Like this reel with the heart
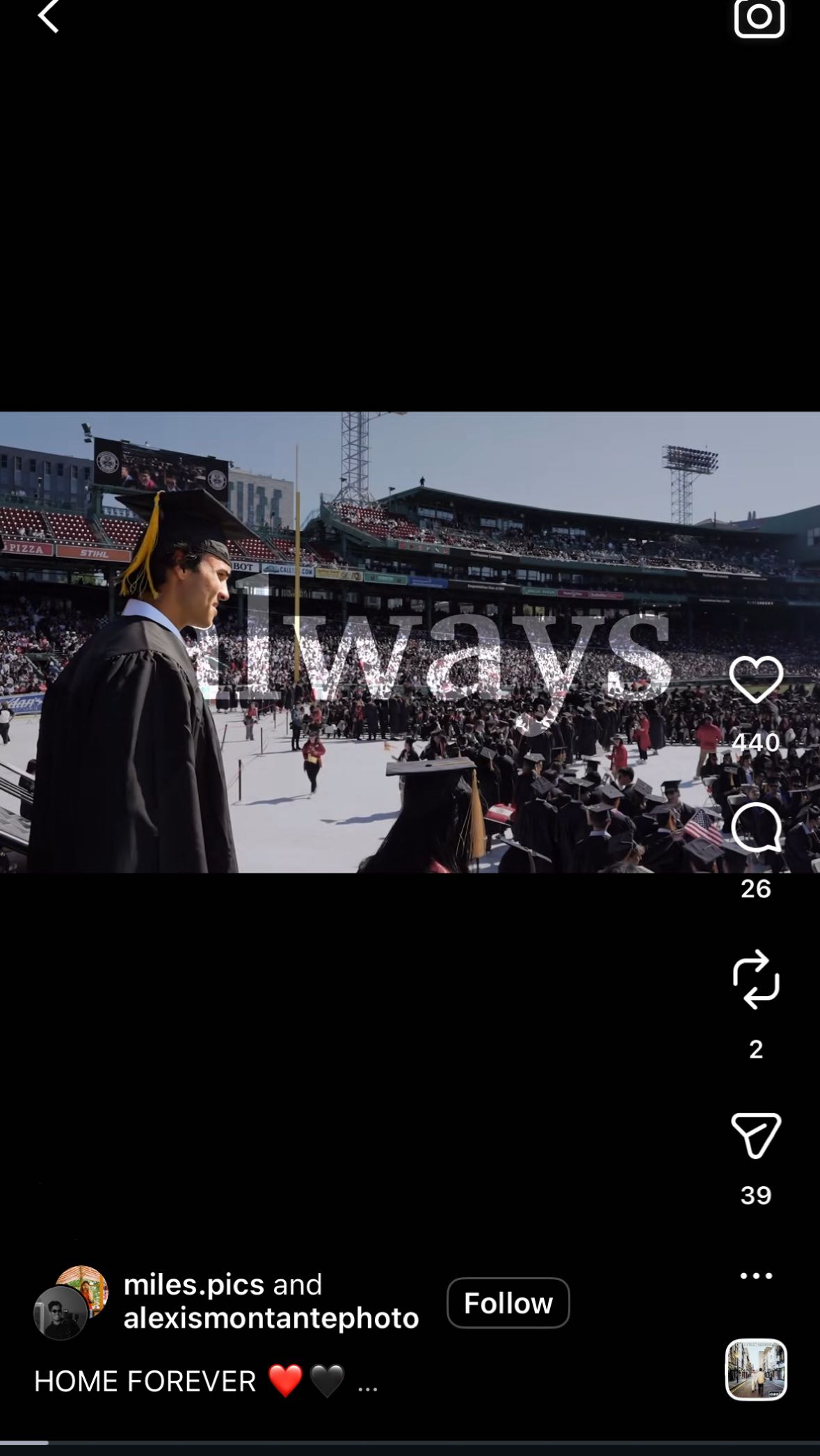 756,680
